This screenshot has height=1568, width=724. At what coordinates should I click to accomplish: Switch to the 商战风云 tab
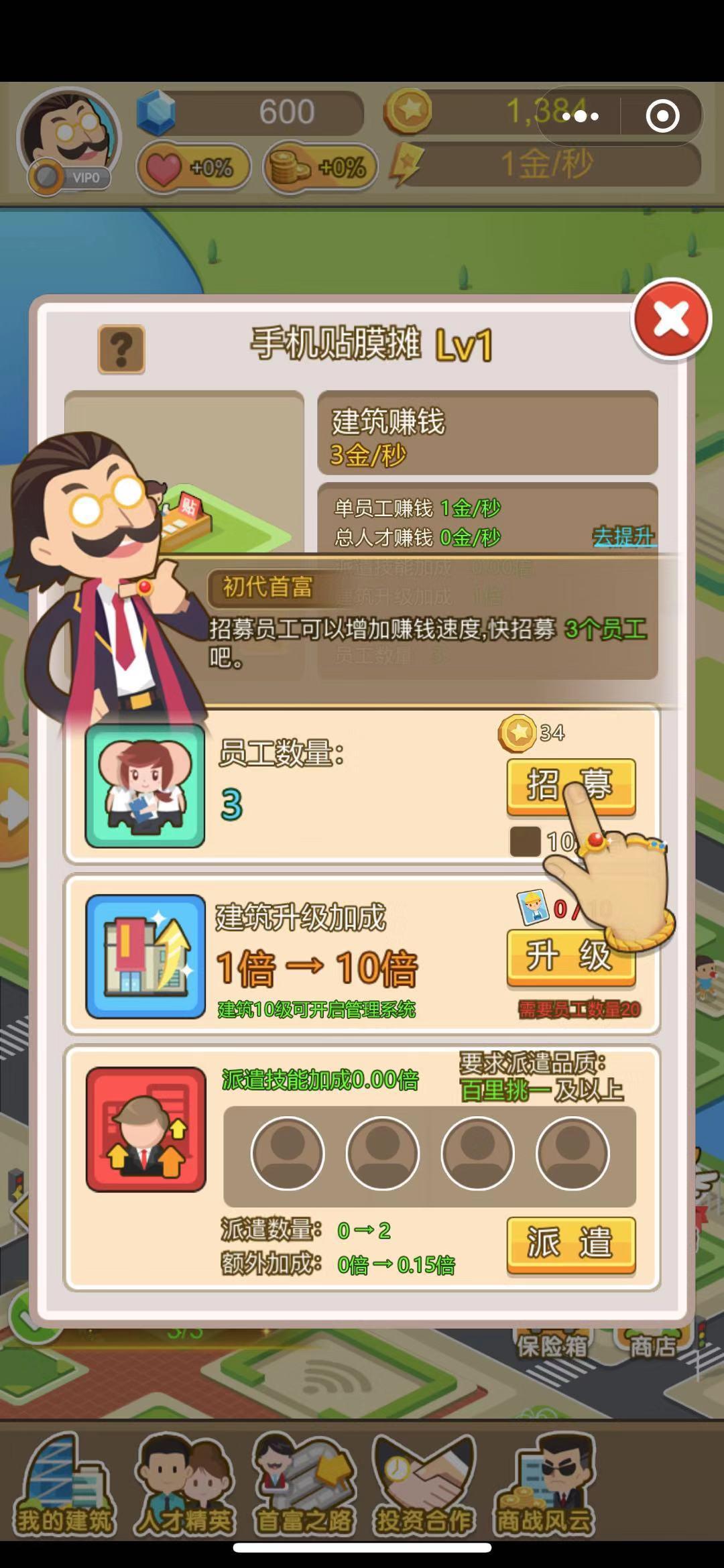coord(544,1487)
